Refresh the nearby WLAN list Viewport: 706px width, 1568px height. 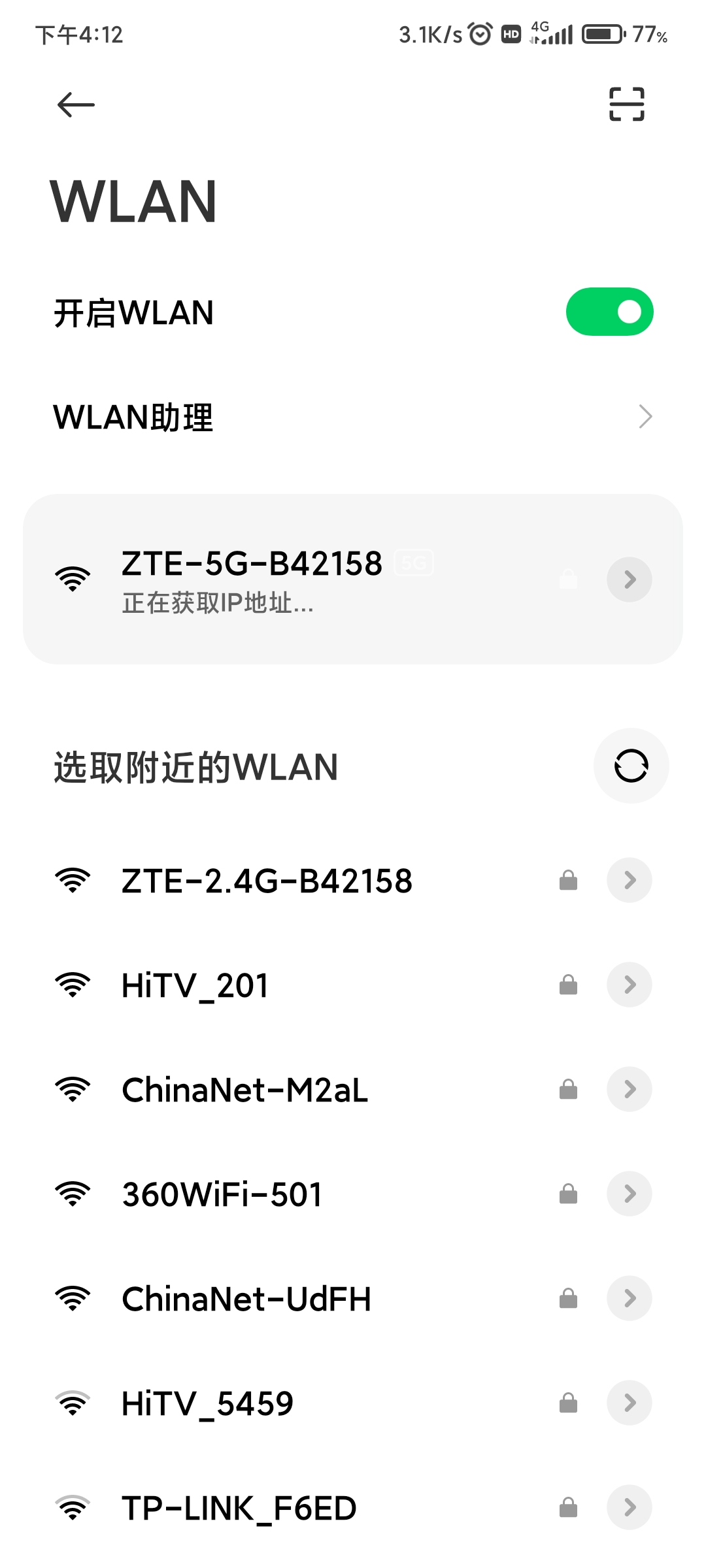[x=631, y=766]
